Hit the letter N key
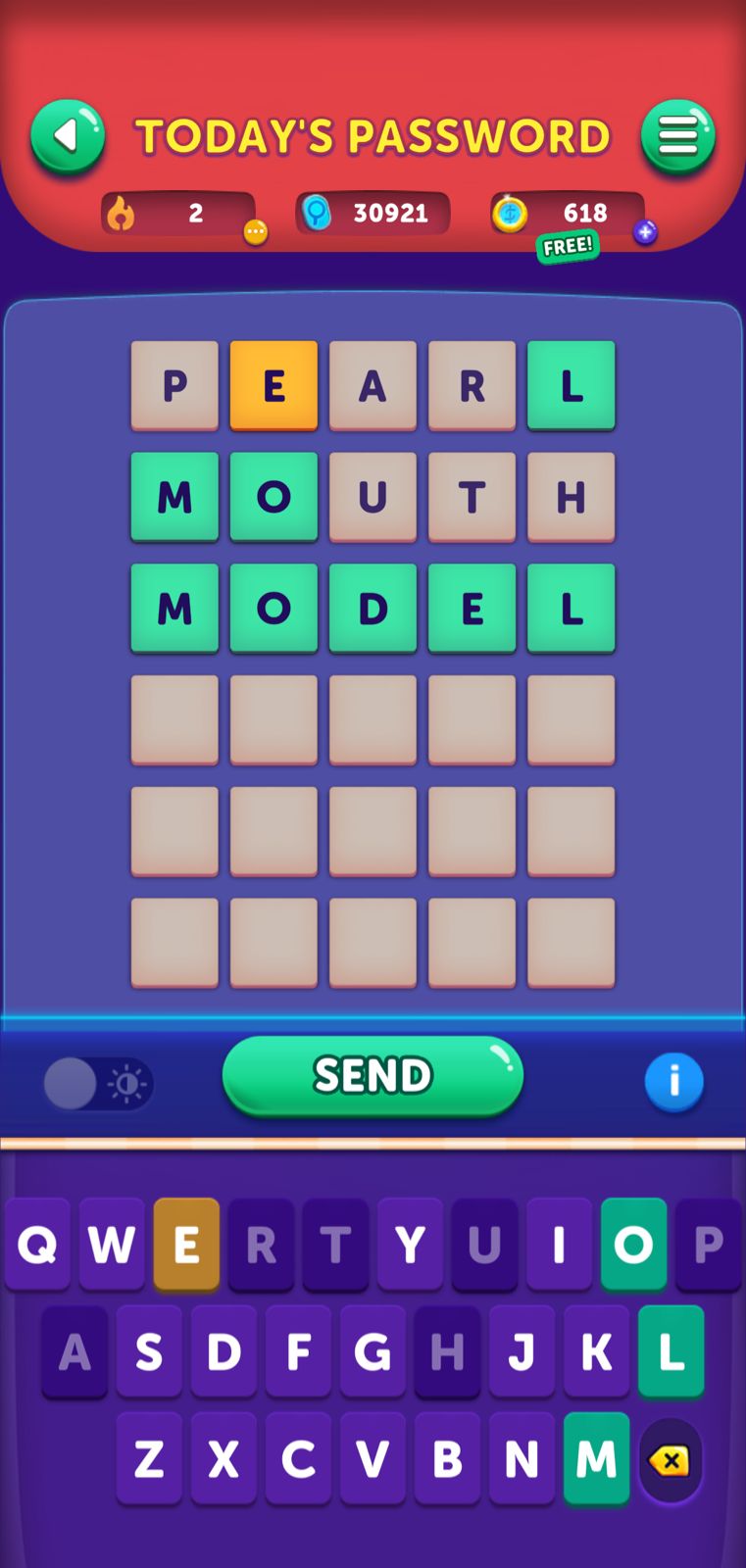746x1568 pixels. 522,1460
